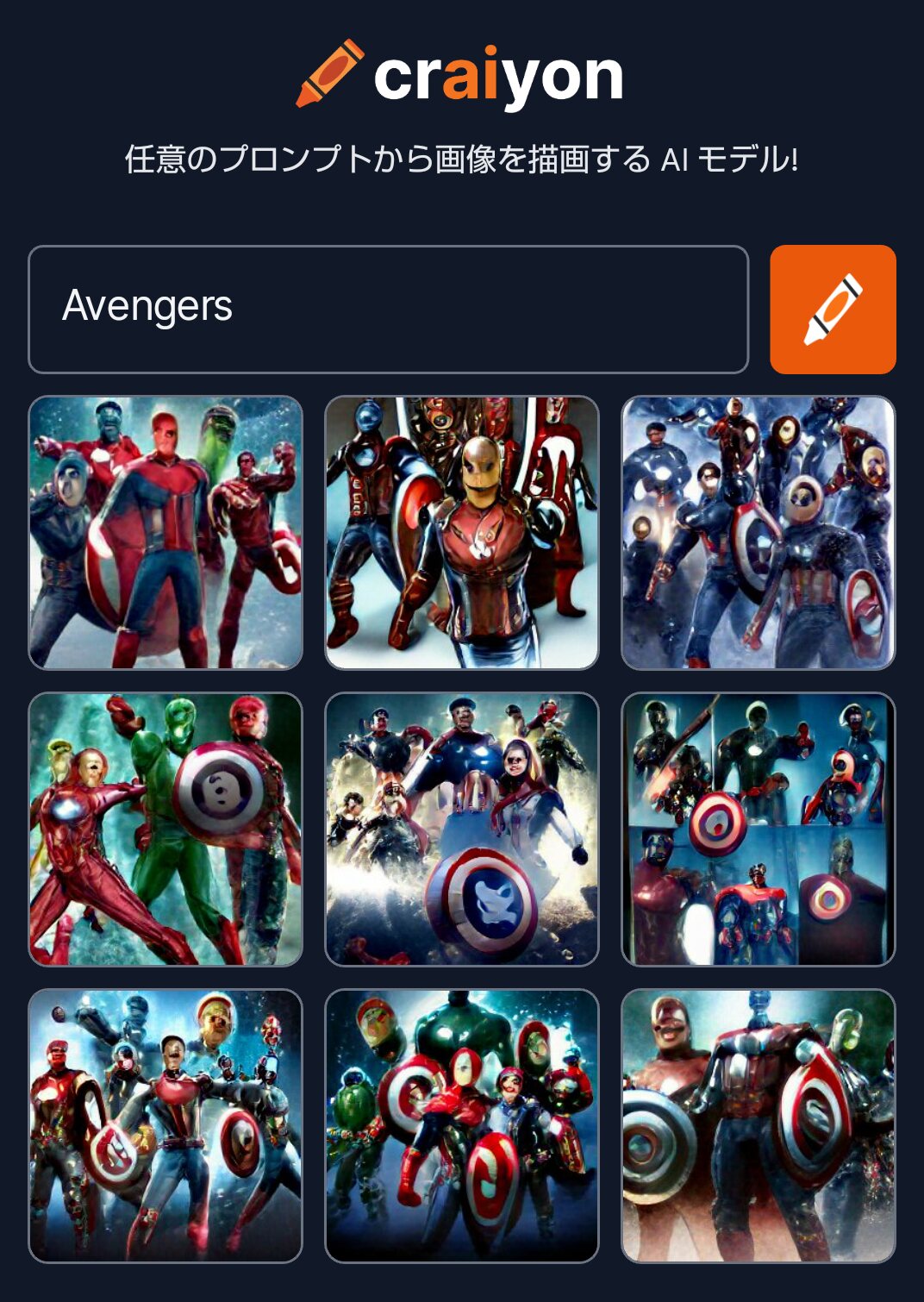This screenshot has width=924, height=1302.
Task: Tap the orange crayon draw button
Action: point(833,309)
